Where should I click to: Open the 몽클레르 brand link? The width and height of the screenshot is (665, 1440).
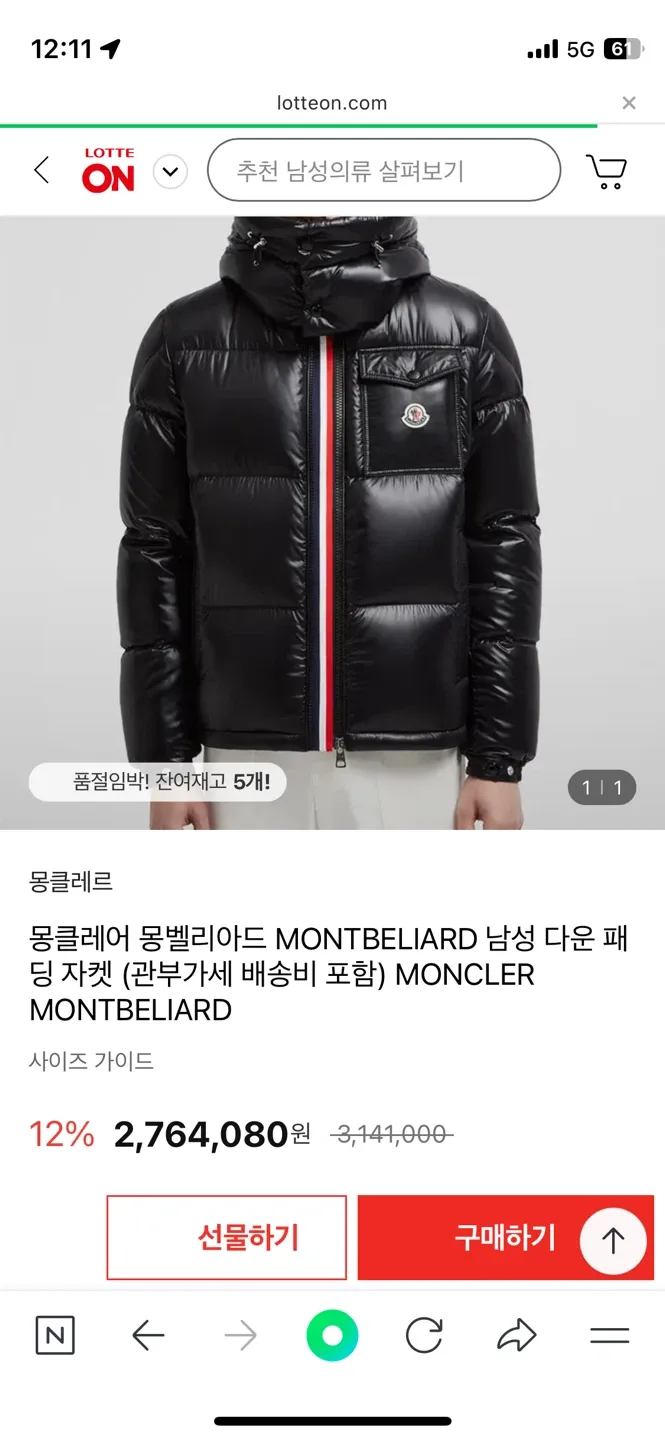(x=71, y=881)
